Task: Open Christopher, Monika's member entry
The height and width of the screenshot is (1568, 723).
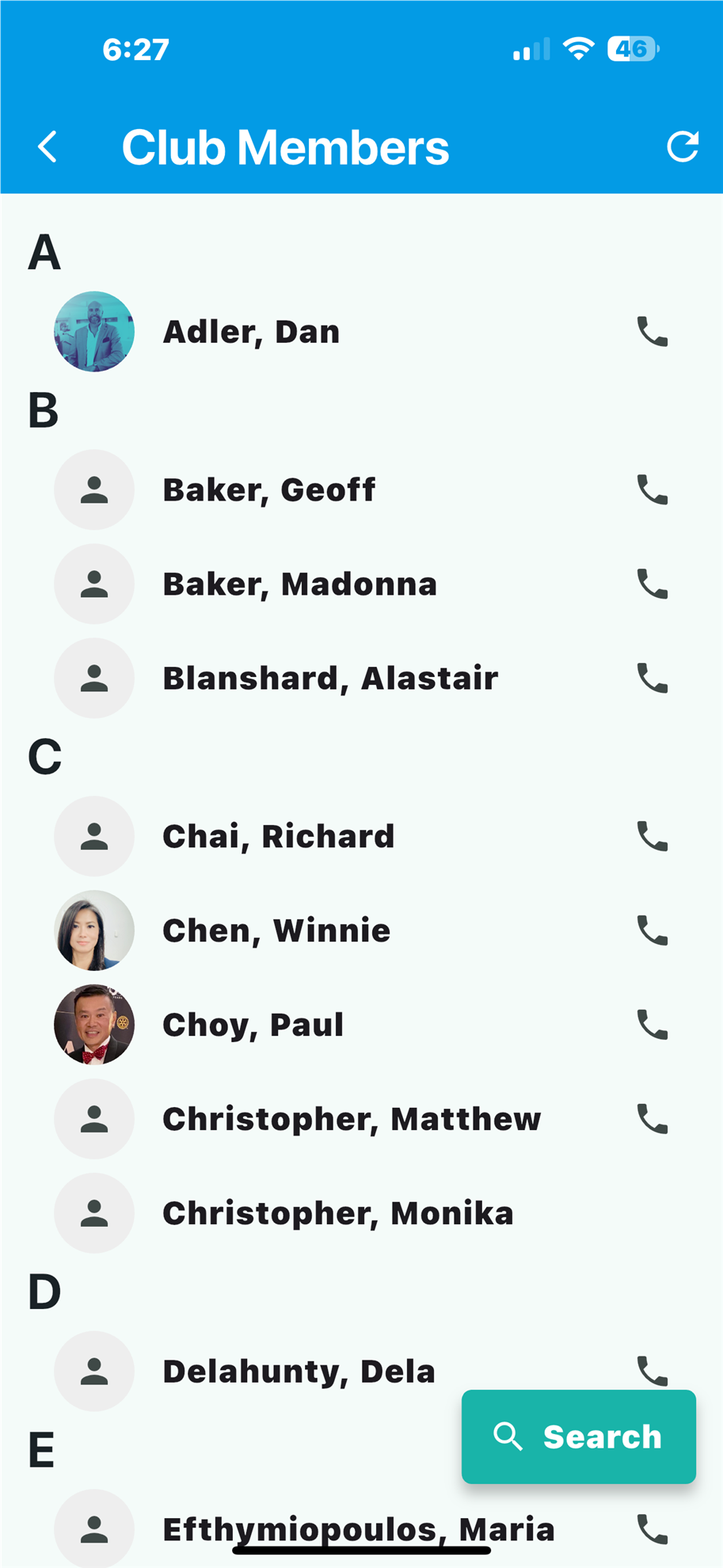Action: tap(338, 1213)
